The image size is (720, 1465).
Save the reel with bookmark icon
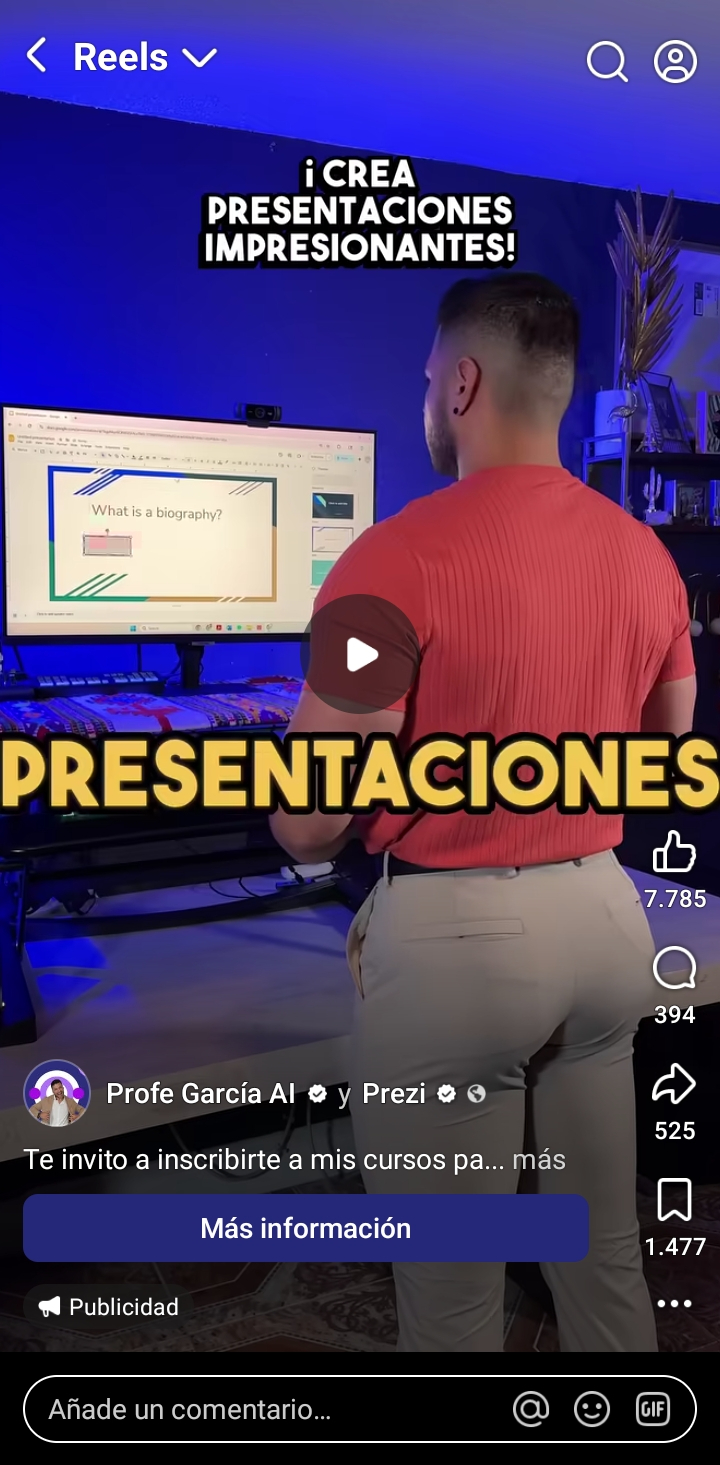674,1200
